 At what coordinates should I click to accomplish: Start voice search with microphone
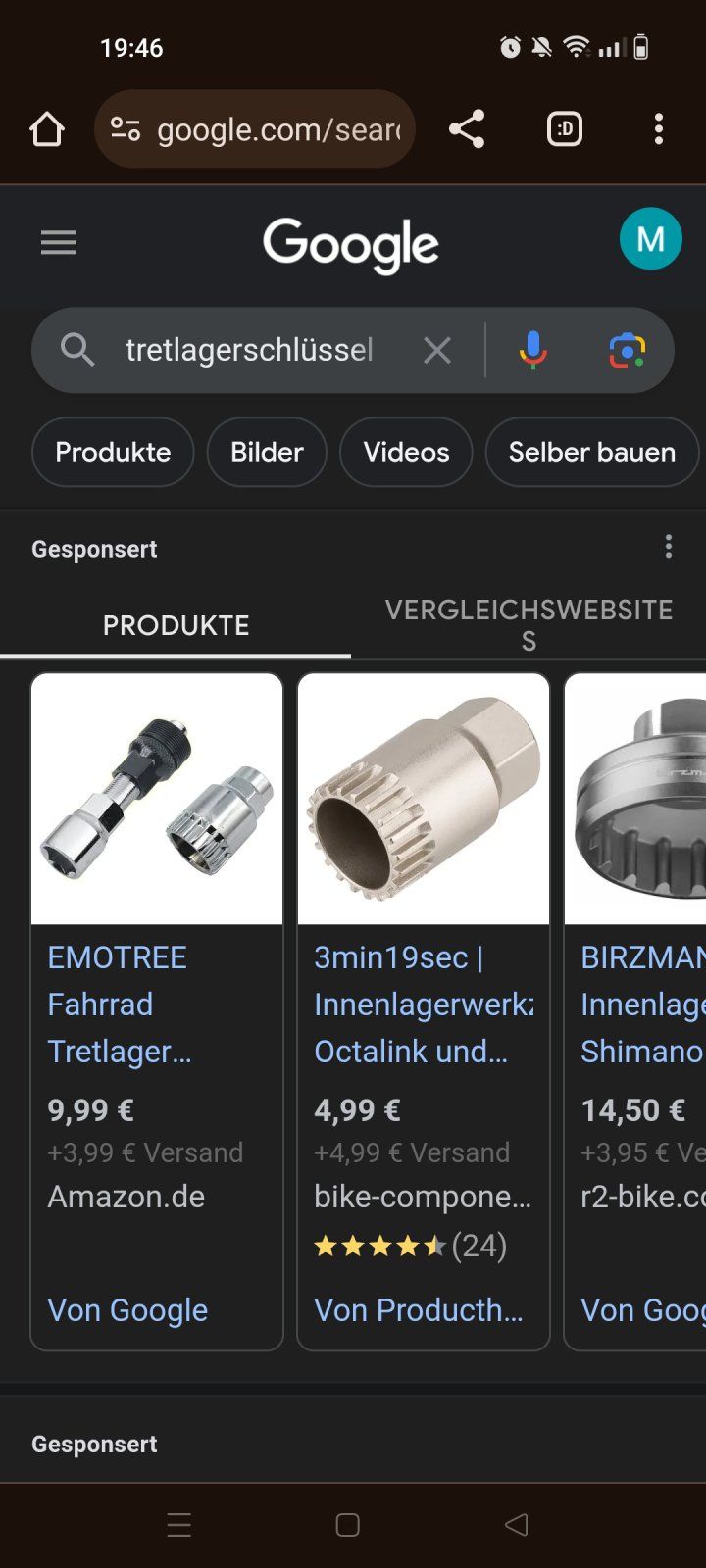click(x=532, y=350)
